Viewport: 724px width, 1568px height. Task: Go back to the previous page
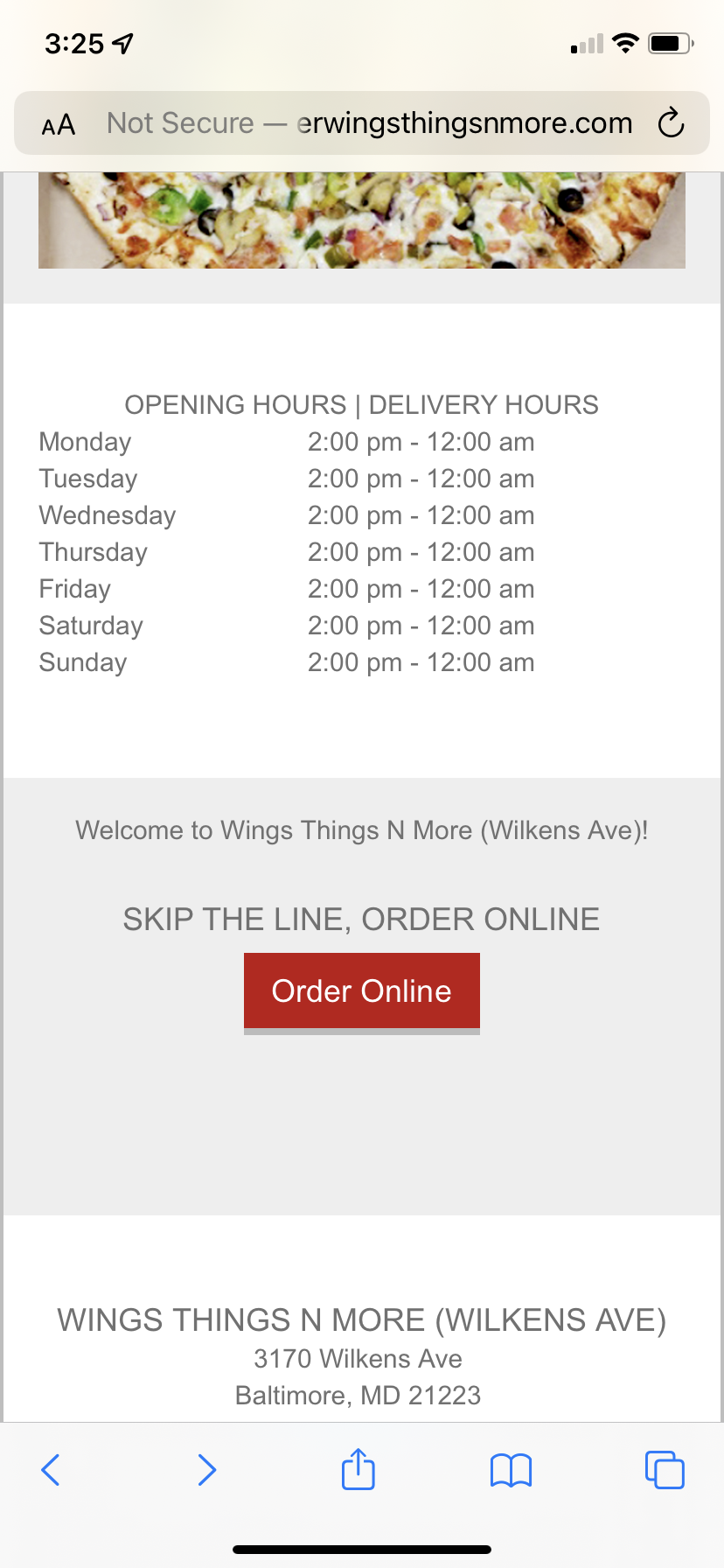coord(51,1470)
